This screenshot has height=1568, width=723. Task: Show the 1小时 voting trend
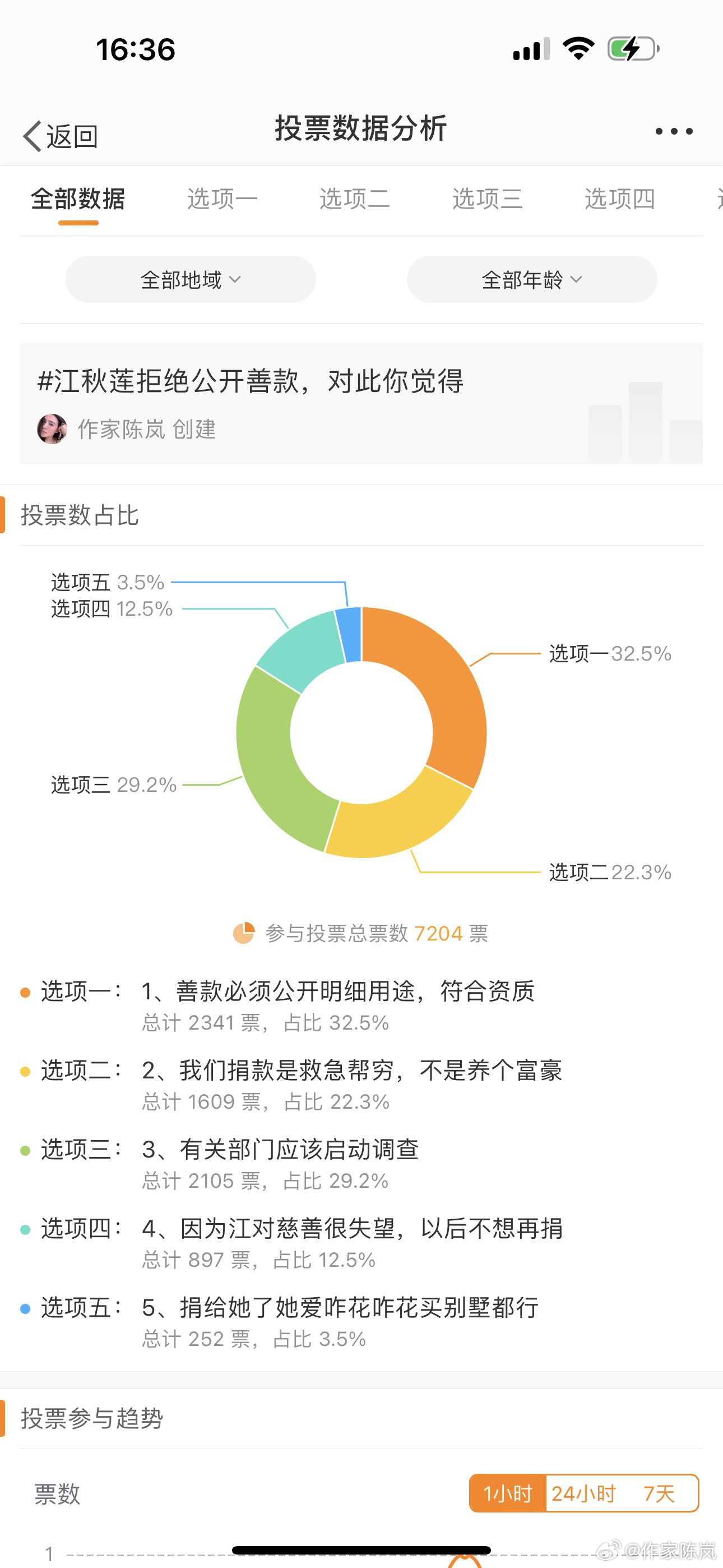pos(508,1493)
